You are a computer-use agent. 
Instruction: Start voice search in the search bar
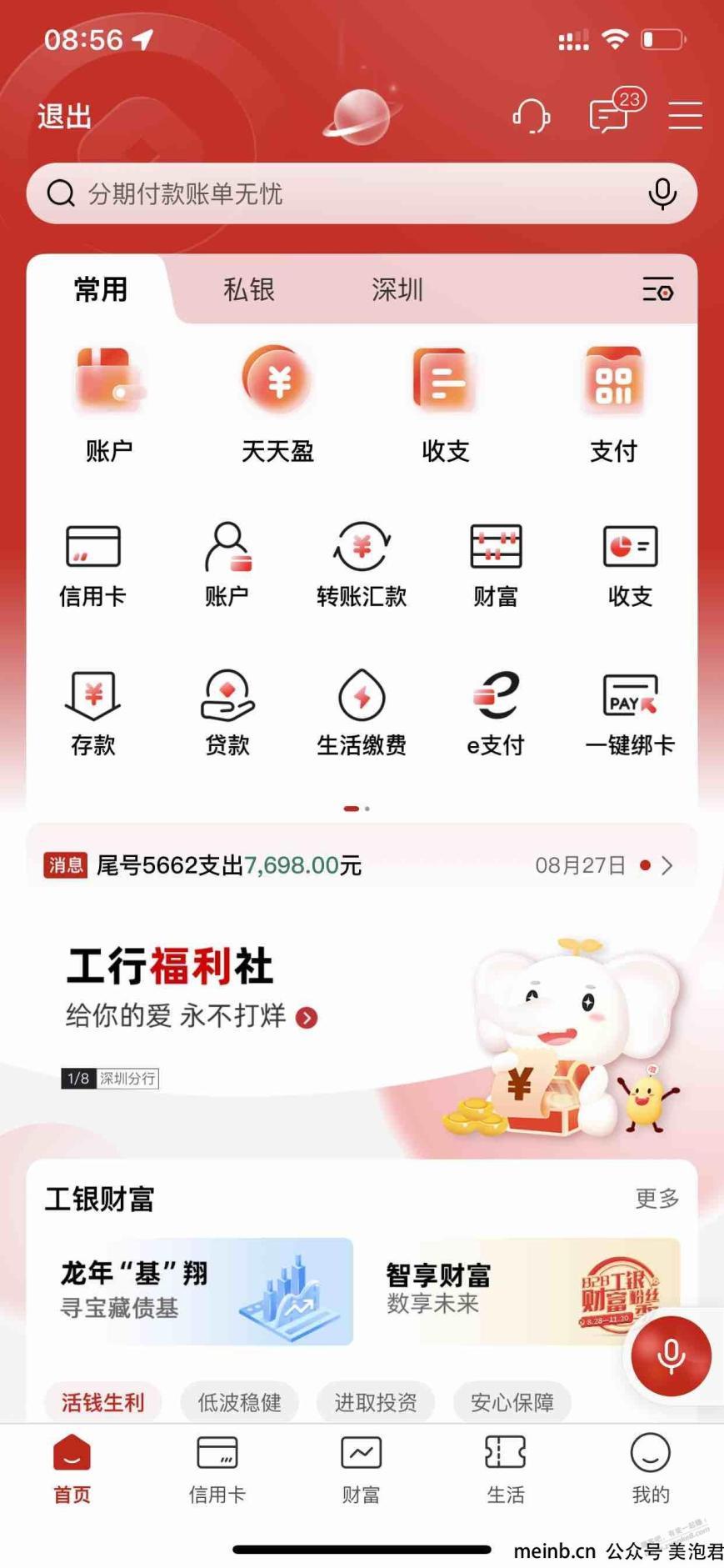[662, 193]
